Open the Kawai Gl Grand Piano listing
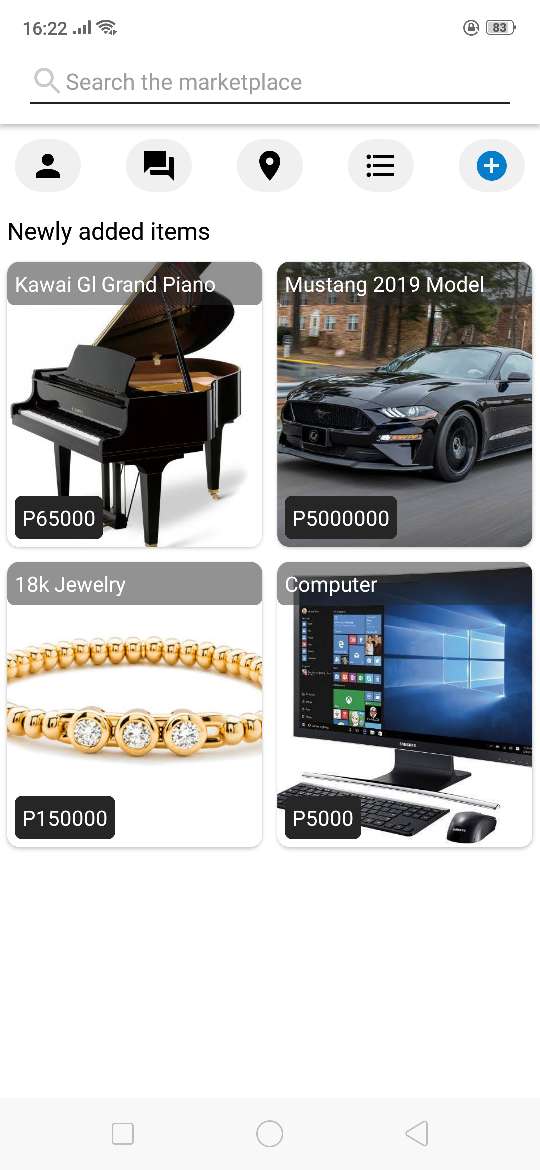This screenshot has width=540, height=1170. coord(134,404)
